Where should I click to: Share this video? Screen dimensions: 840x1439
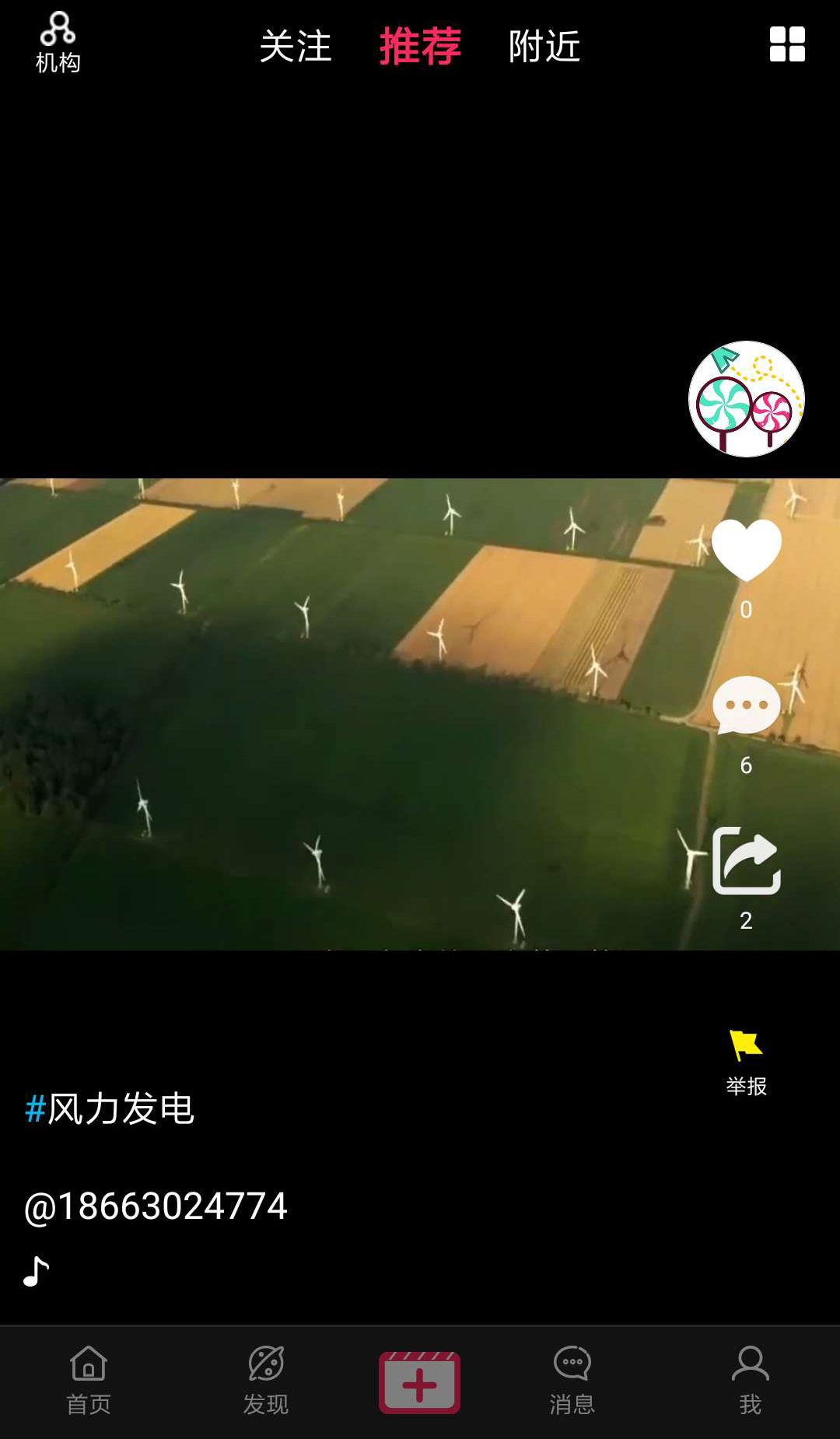point(747,862)
